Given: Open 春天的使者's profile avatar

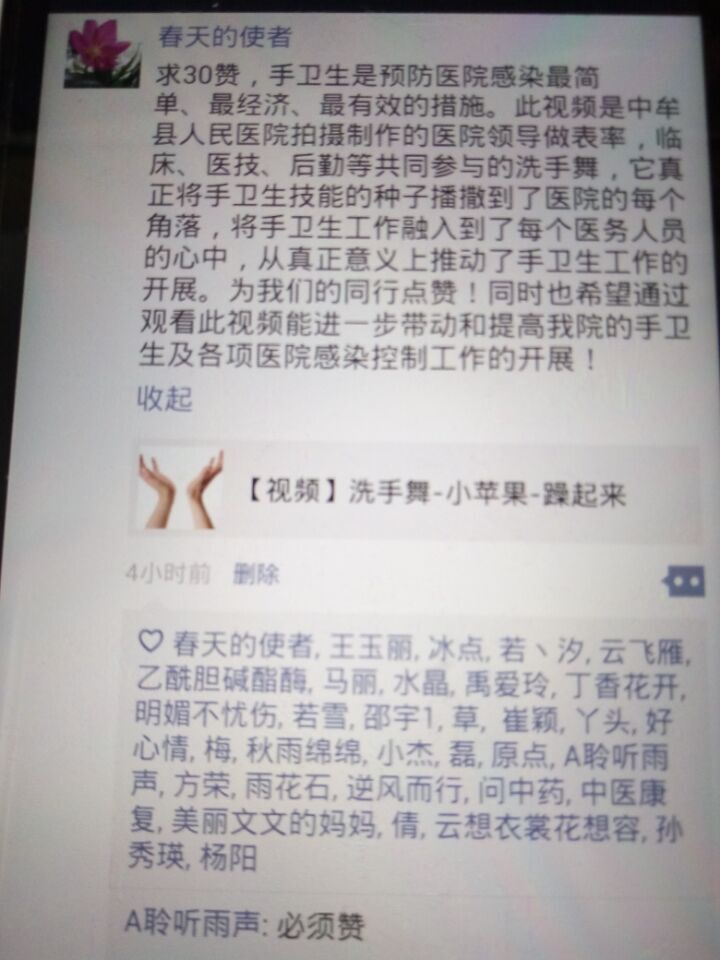Looking at the screenshot, I should (101, 52).
